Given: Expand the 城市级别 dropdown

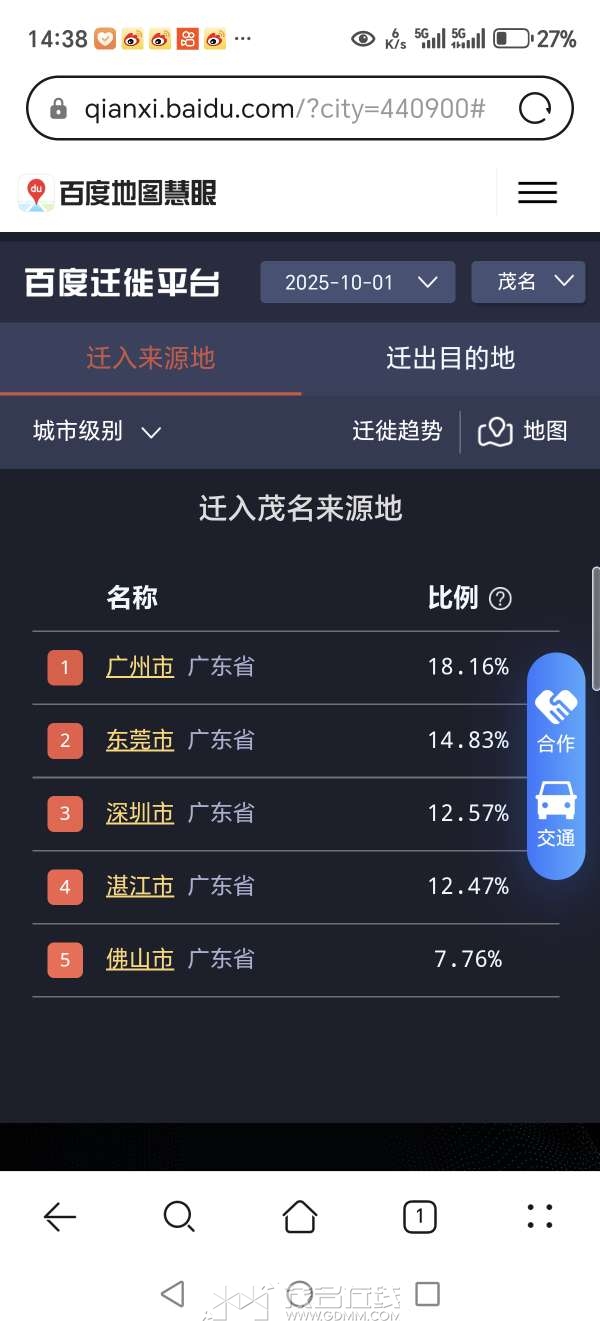Looking at the screenshot, I should 97,431.
